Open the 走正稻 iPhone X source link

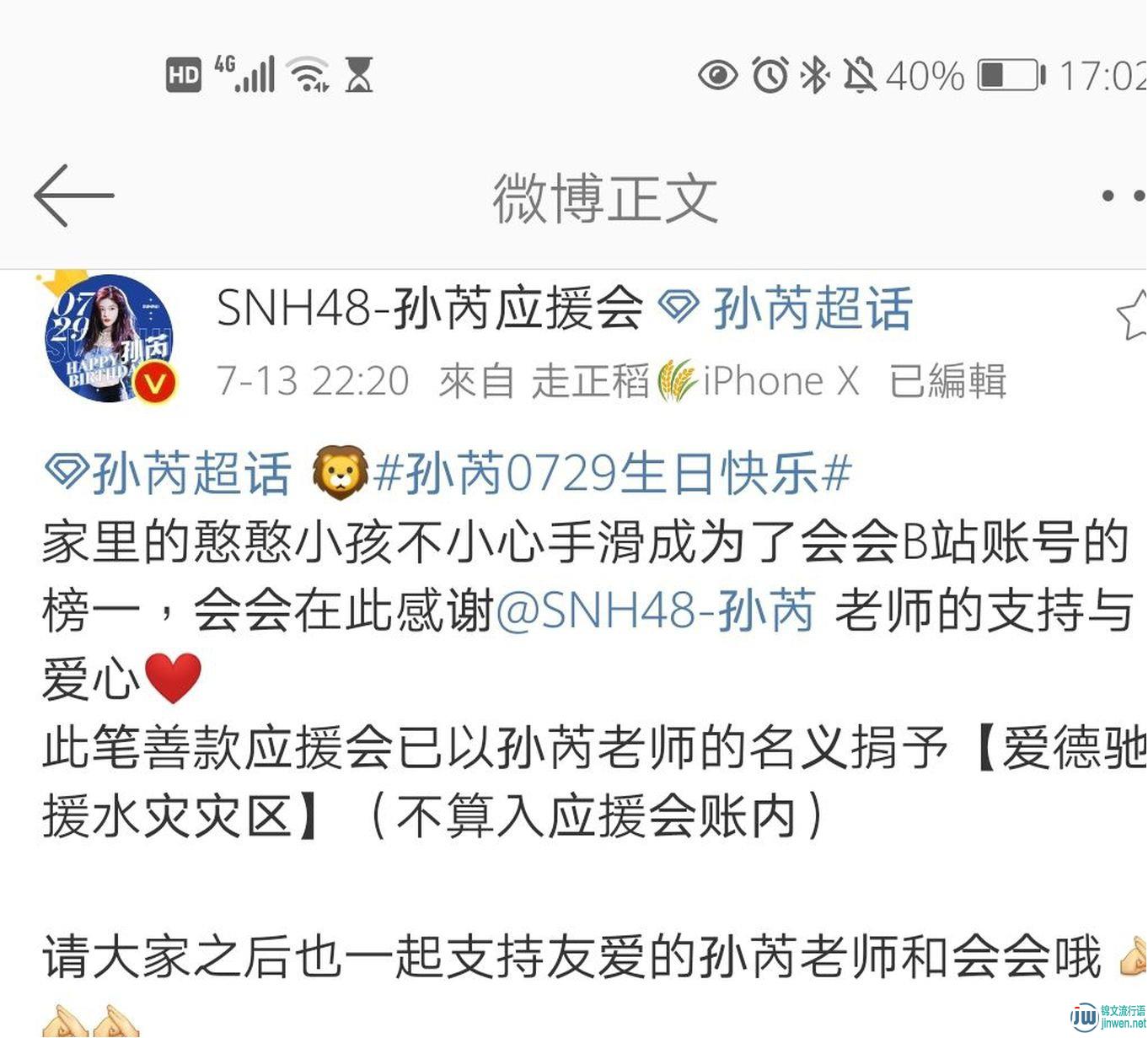(695, 381)
